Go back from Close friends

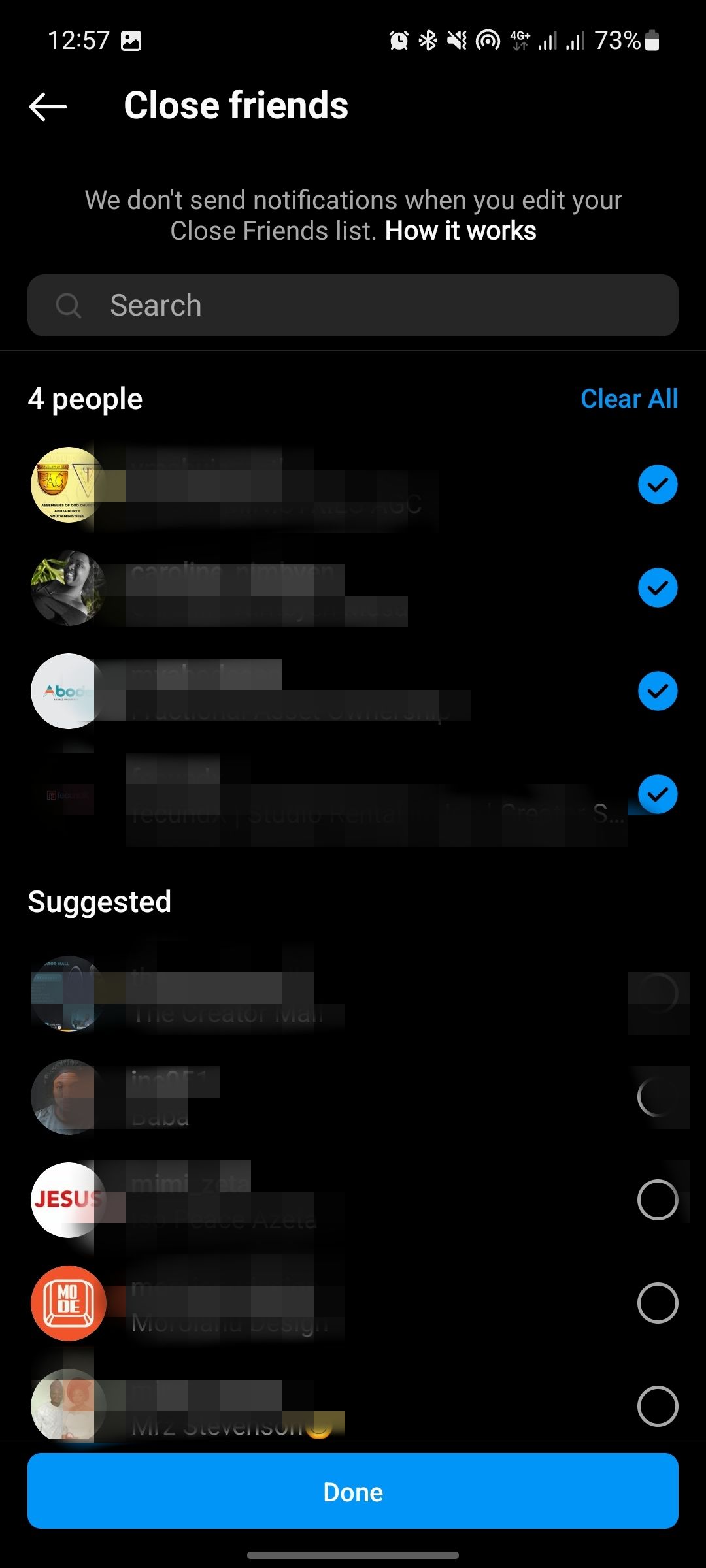pos(48,106)
